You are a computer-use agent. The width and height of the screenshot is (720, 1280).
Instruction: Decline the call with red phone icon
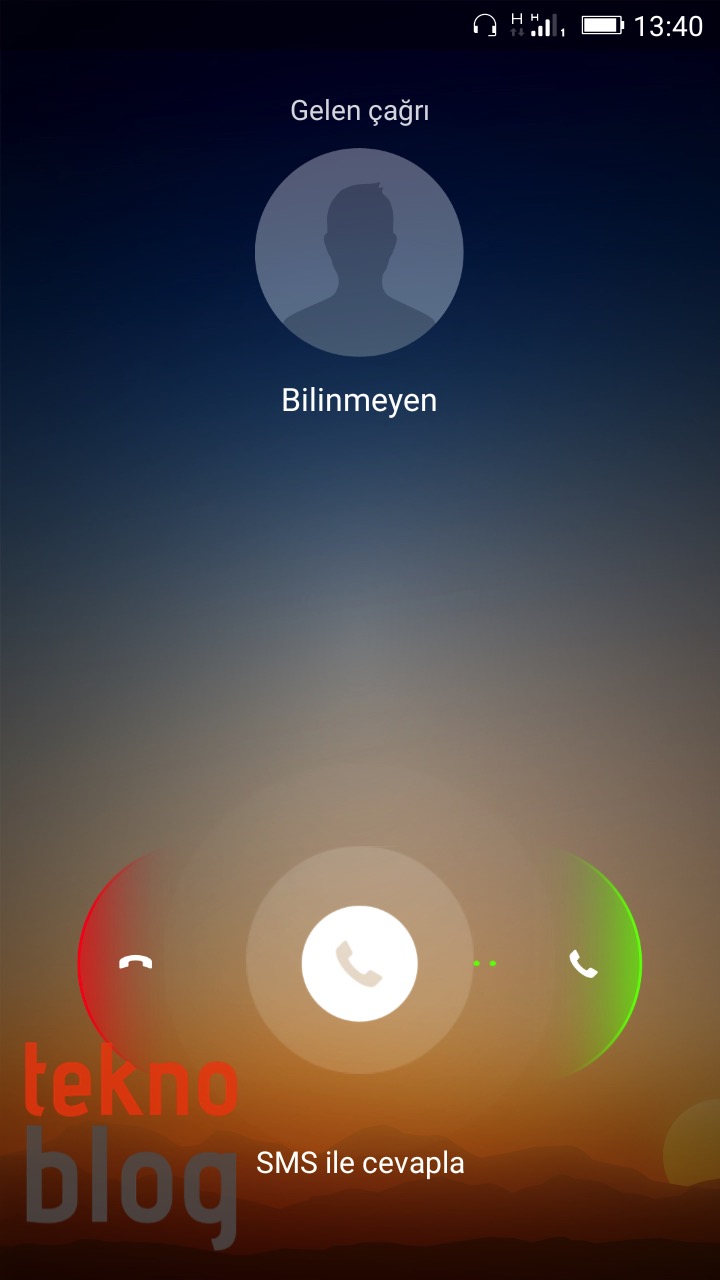(135, 963)
